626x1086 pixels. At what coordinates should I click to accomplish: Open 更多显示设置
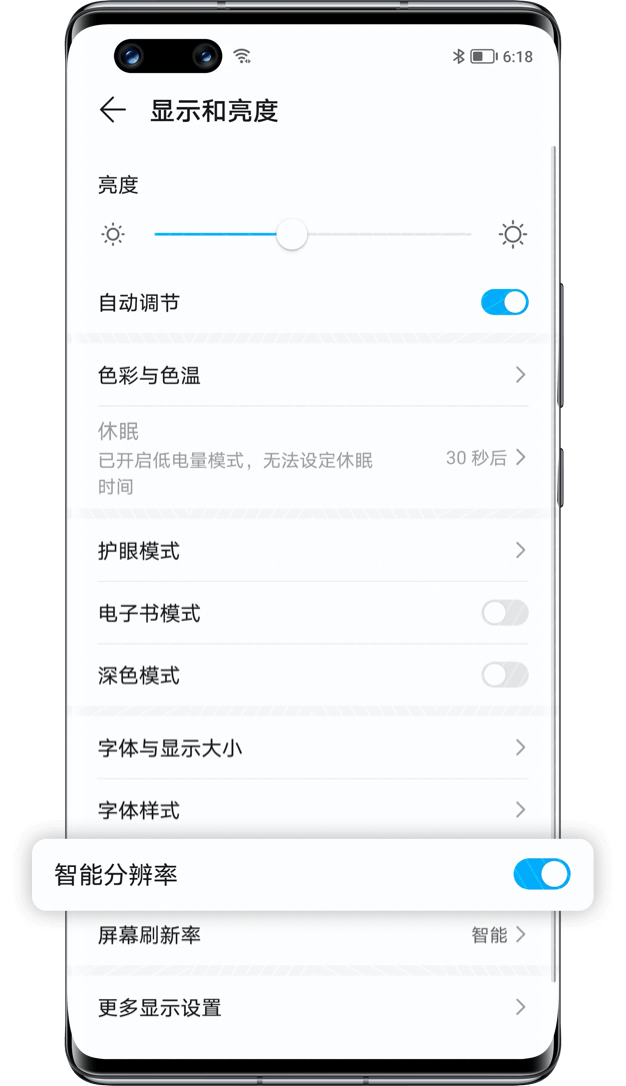pyautogui.click(x=312, y=1007)
